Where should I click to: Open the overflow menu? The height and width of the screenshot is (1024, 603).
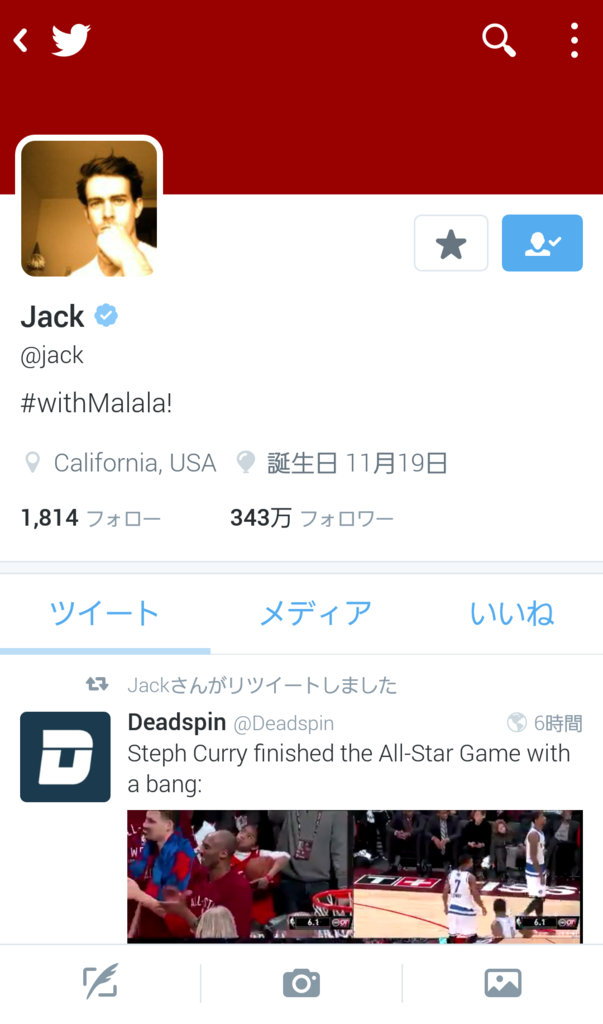[574, 40]
